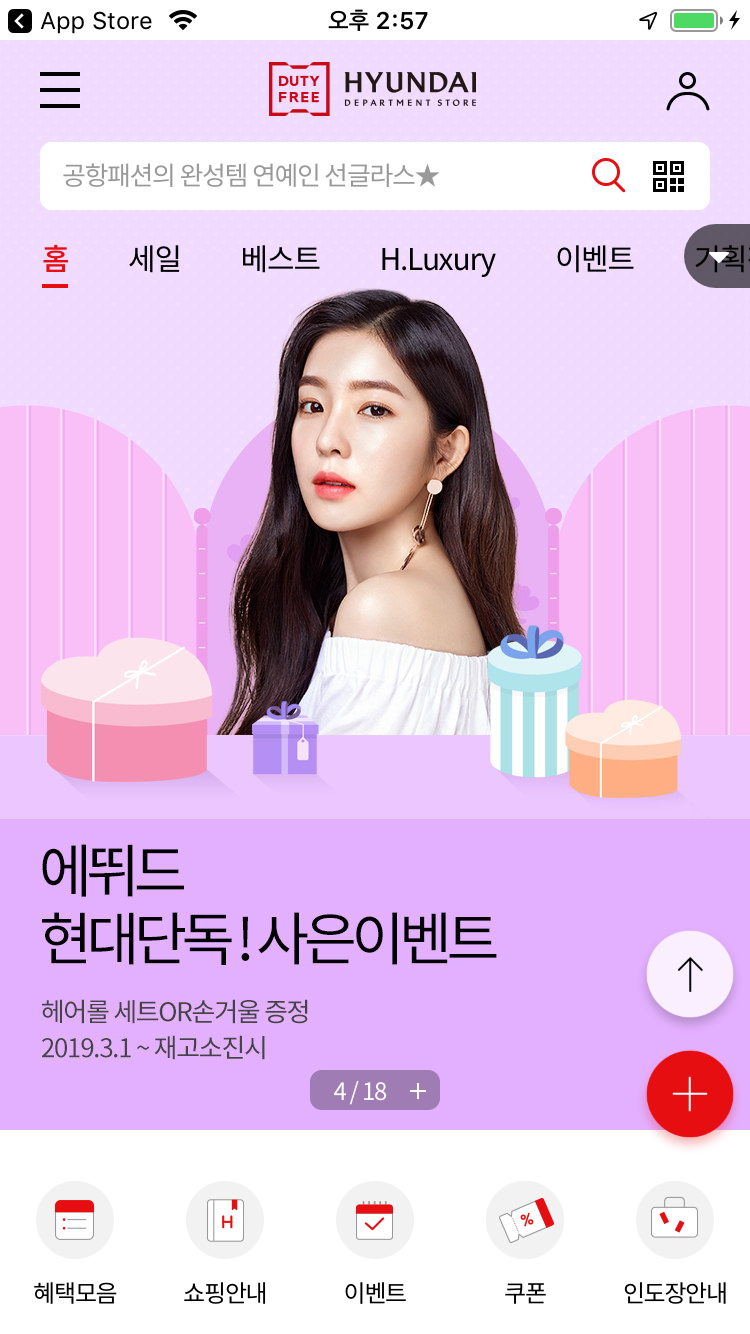Switch to the 세일 tab
This screenshot has height=1334, width=750.
pyautogui.click(x=155, y=258)
